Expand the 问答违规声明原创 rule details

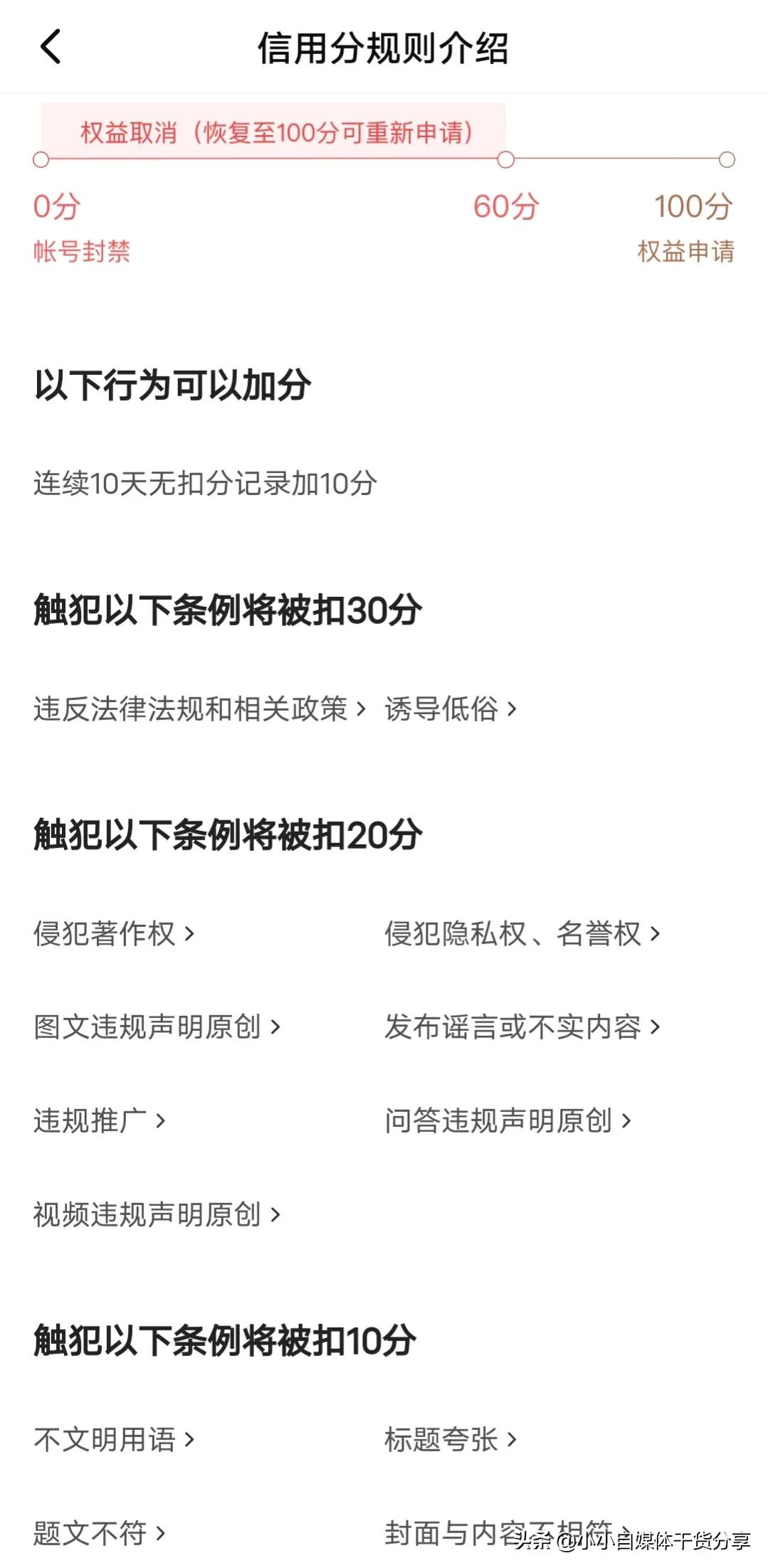(507, 1119)
